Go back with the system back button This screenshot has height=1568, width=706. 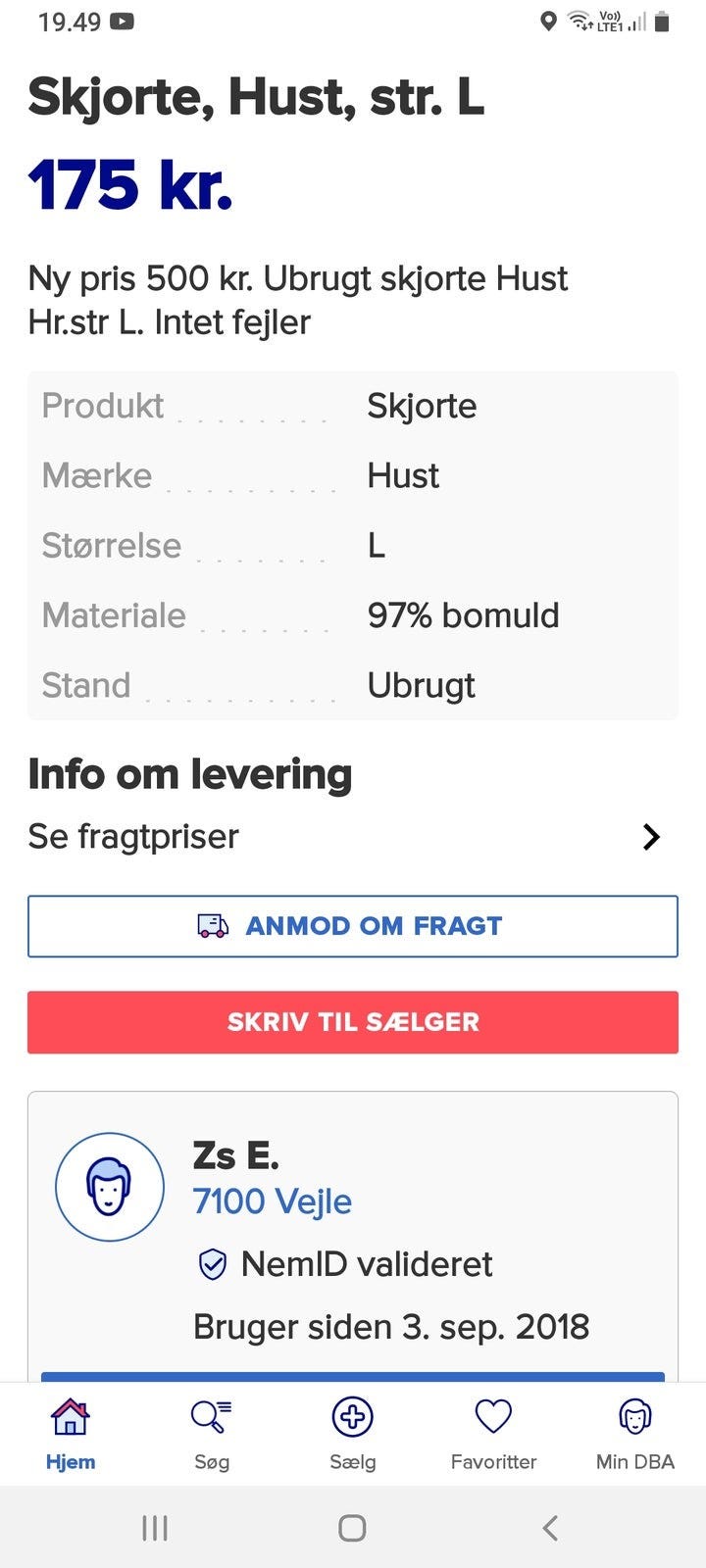(x=551, y=1527)
